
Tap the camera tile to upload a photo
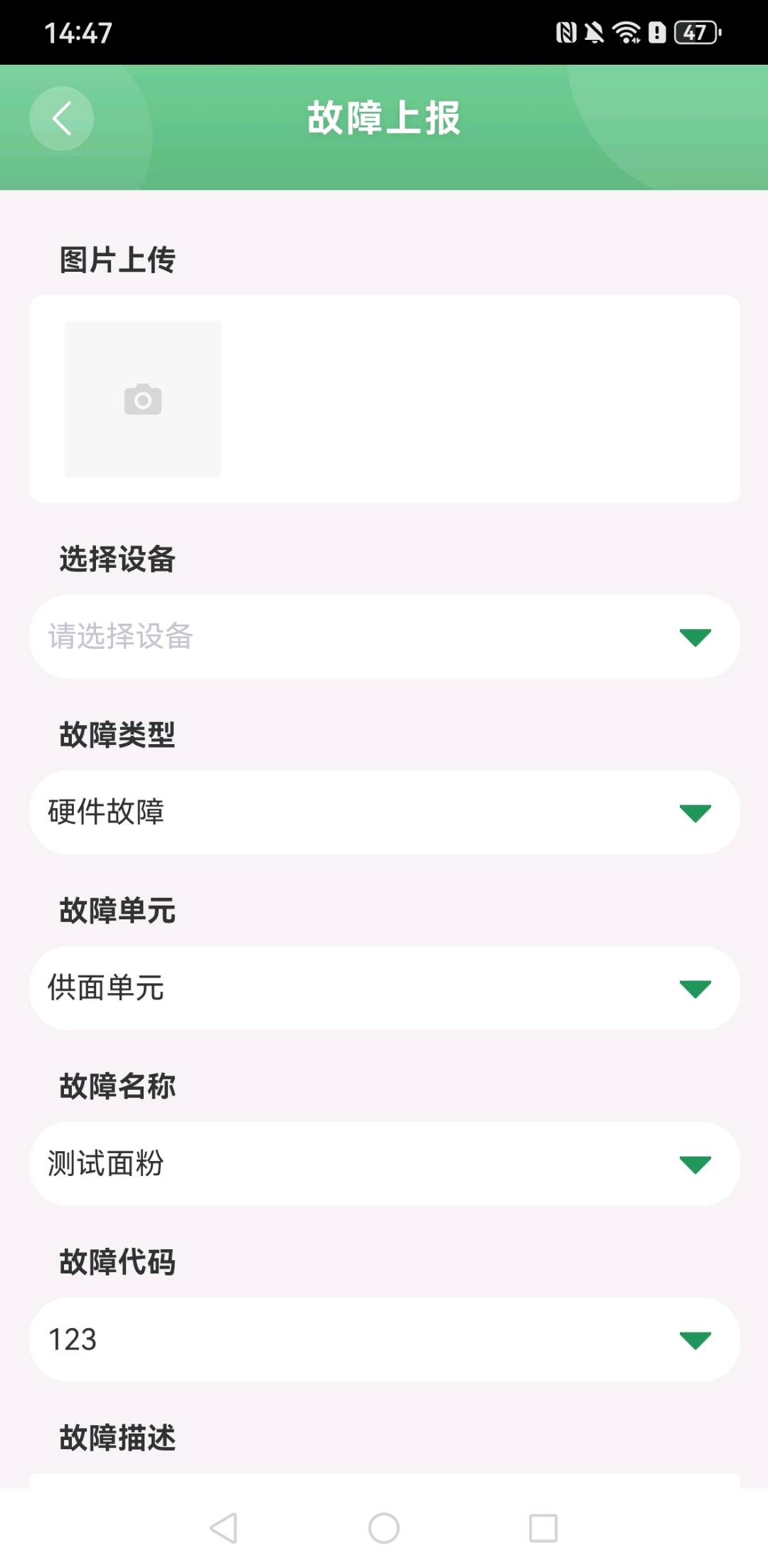[143, 399]
